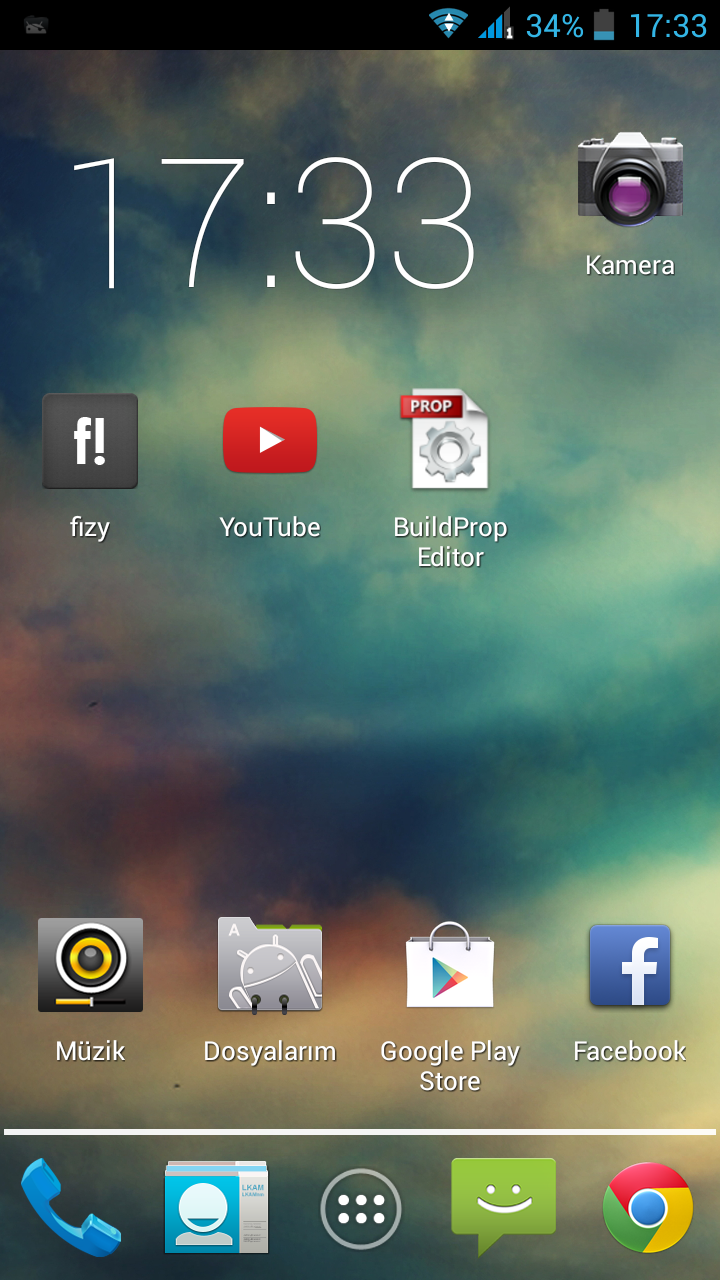Tap the 17:33 clock widget
Viewport: 720px width, 1280px height.
tap(270, 222)
